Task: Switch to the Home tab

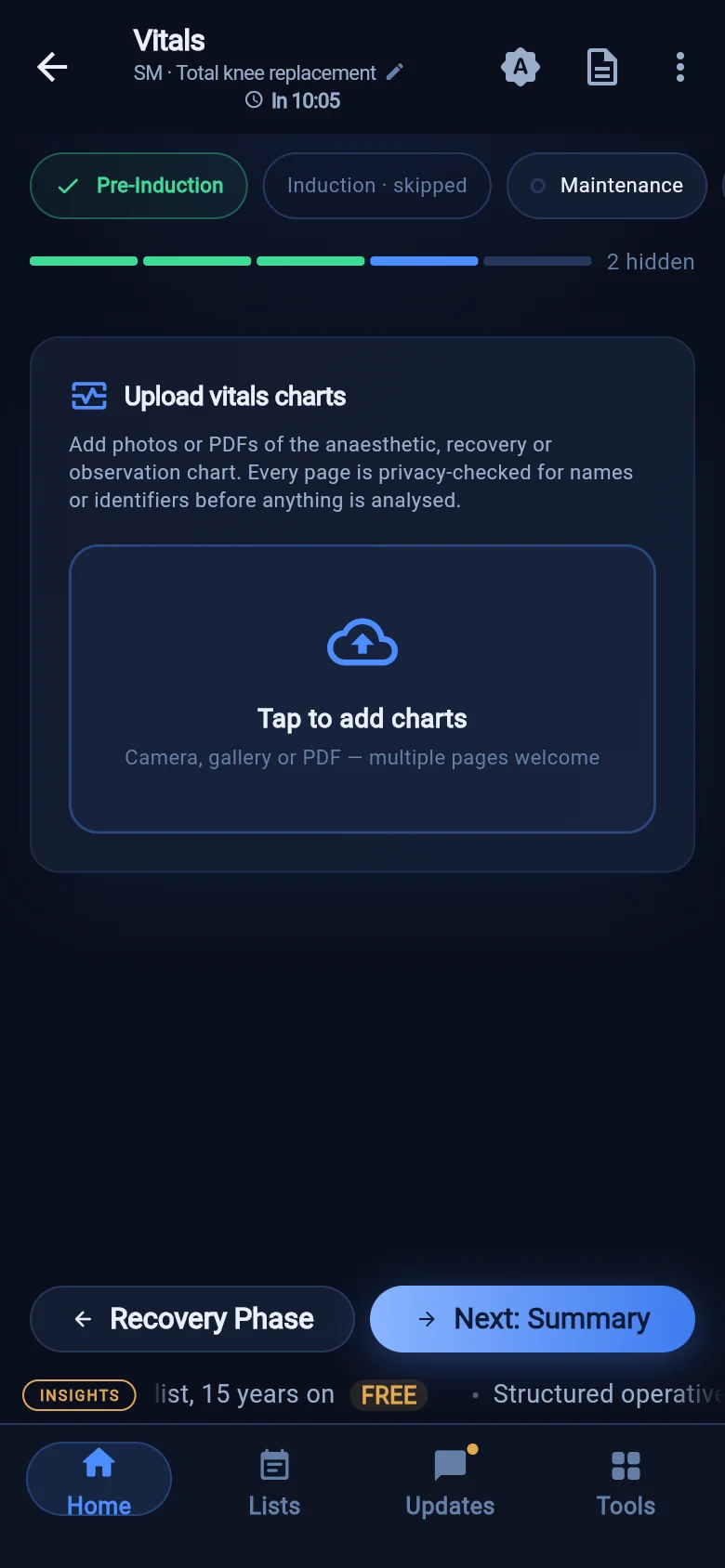Action: tap(99, 1479)
